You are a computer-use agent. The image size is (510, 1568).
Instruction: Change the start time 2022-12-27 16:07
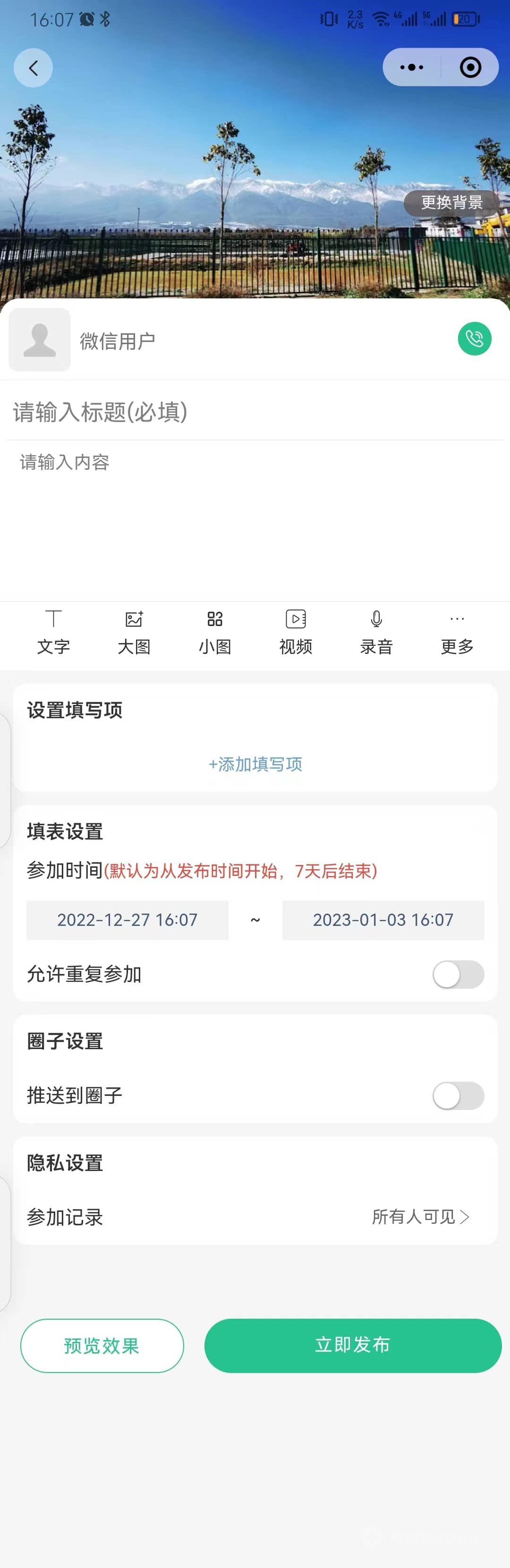pos(127,920)
